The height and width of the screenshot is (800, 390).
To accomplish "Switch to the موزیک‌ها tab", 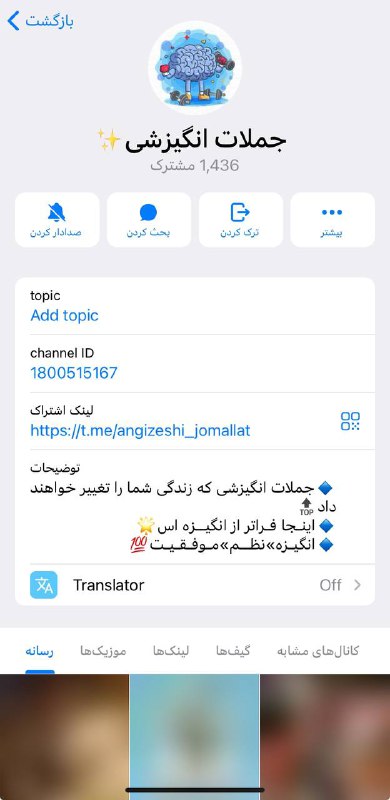I will pyautogui.click(x=103, y=652).
